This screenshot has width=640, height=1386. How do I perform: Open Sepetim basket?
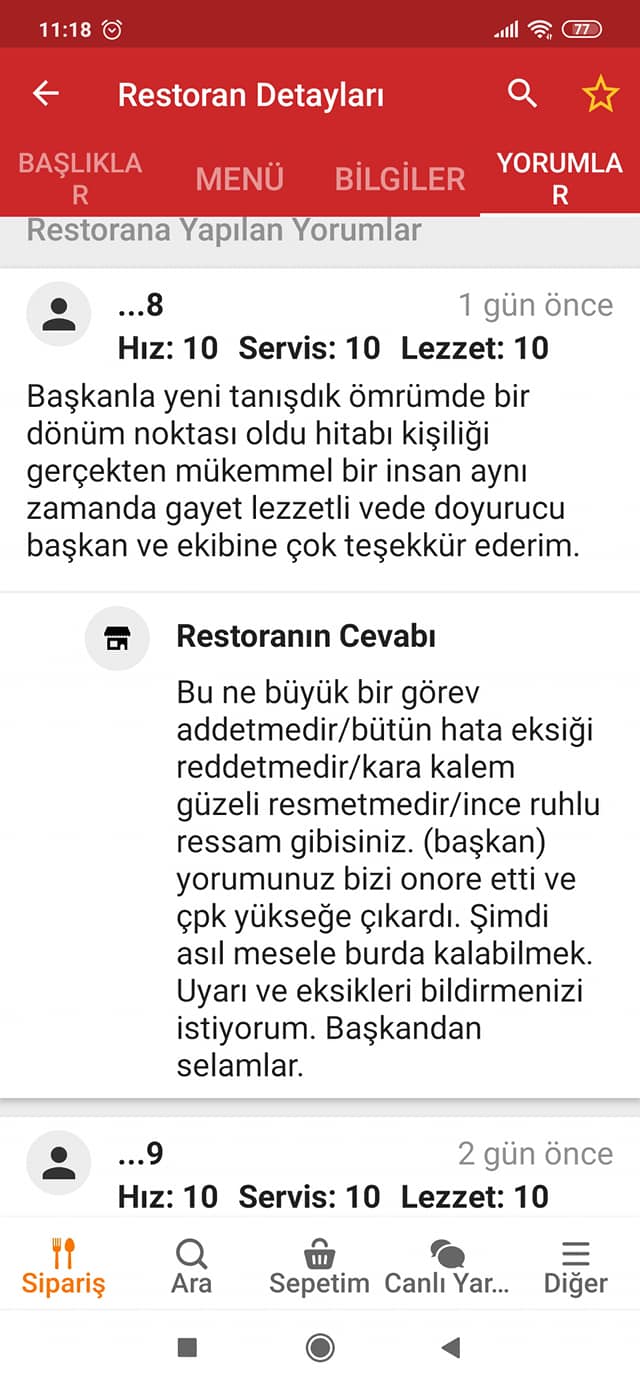[x=319, y=1266]
